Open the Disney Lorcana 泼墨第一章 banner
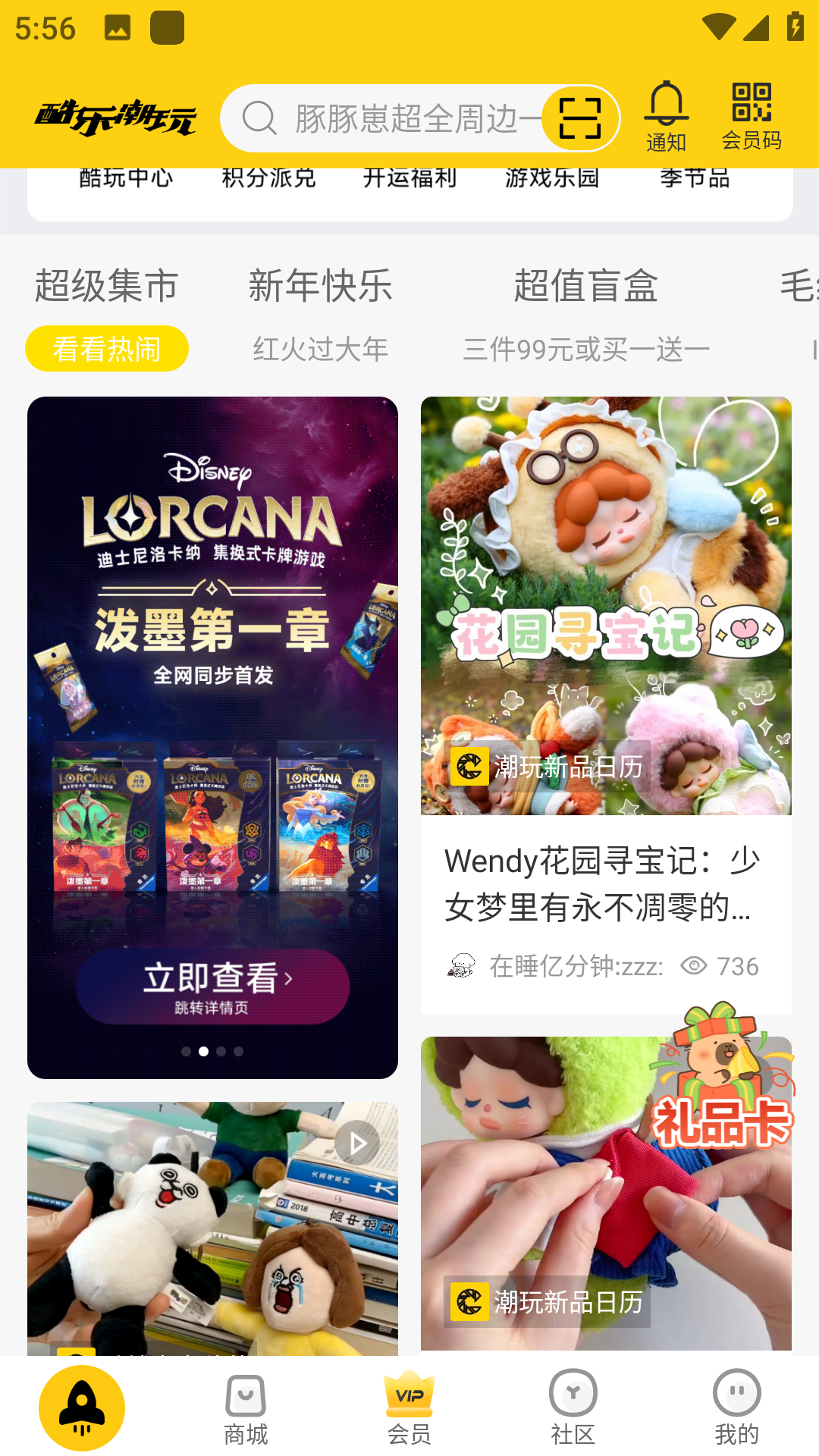The image size is (819, 1456). coord(212,736)
